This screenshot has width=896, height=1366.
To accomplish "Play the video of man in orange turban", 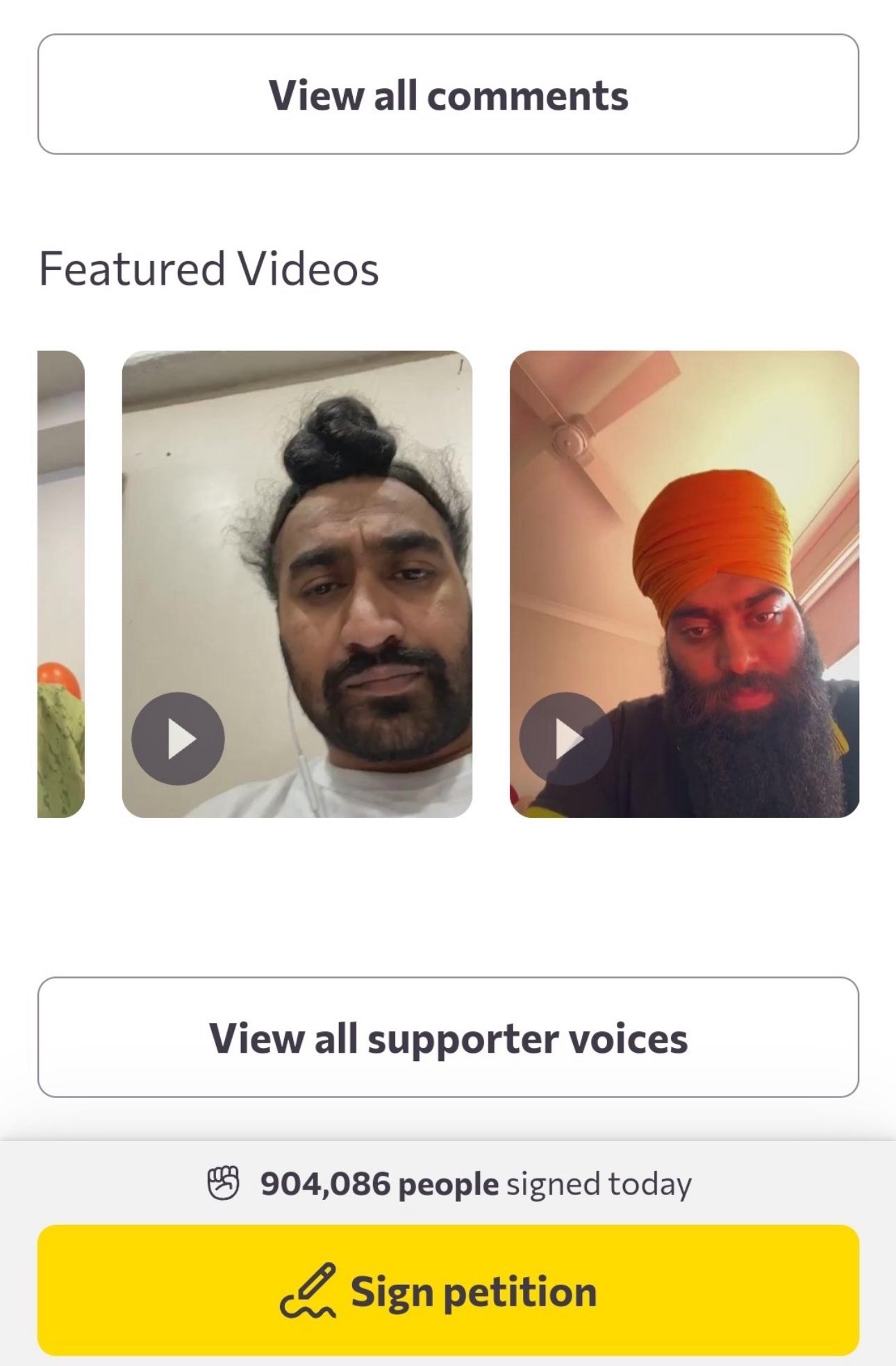I will click(565, 738).
